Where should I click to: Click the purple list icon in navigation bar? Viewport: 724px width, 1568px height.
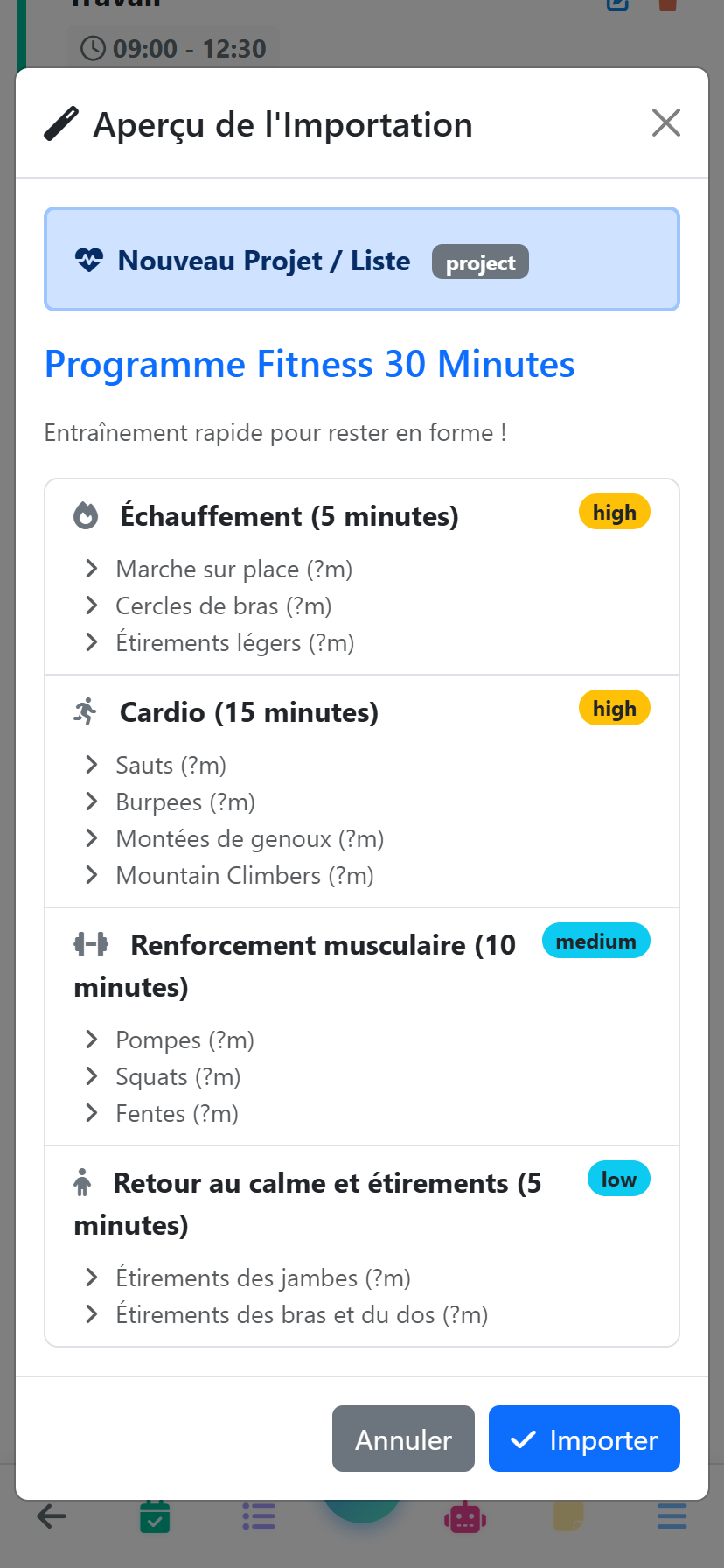coord(258,1515)
